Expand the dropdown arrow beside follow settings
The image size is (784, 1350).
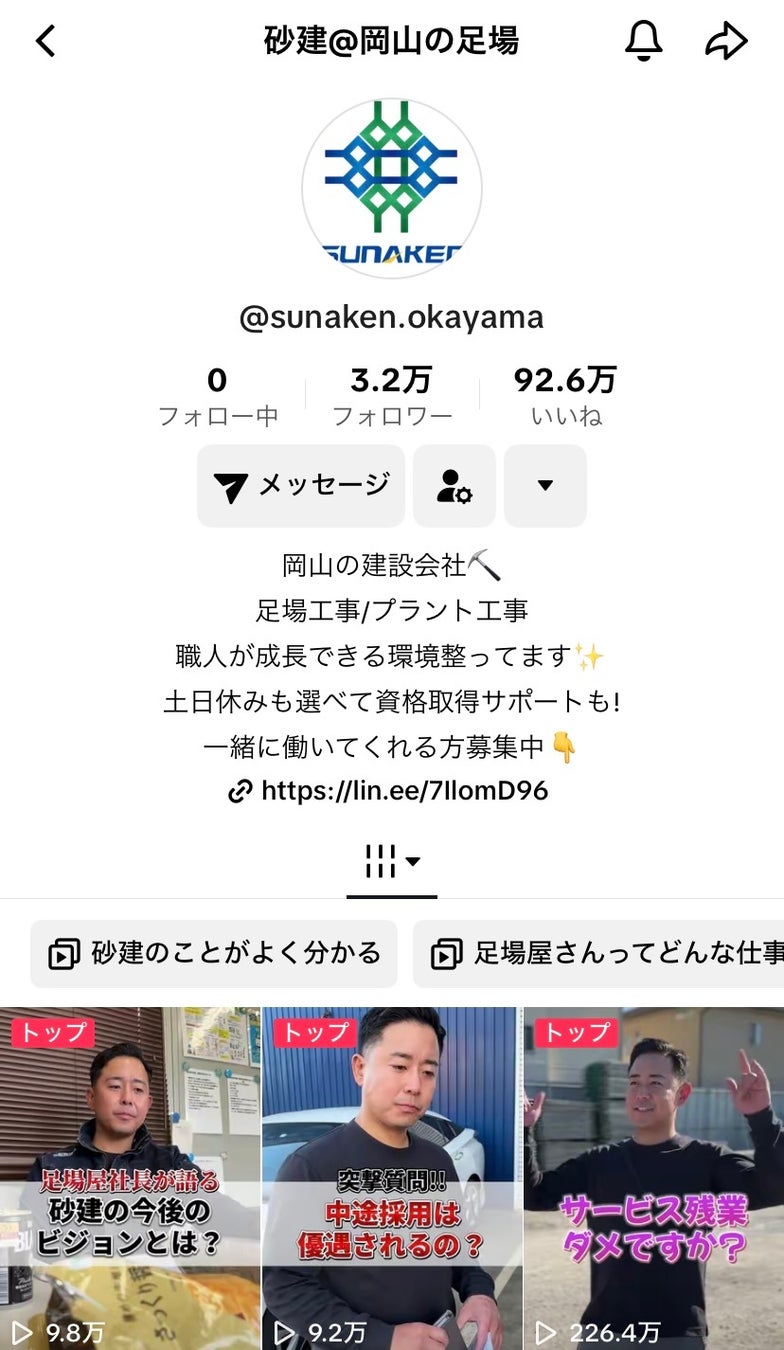pos(545,486)
